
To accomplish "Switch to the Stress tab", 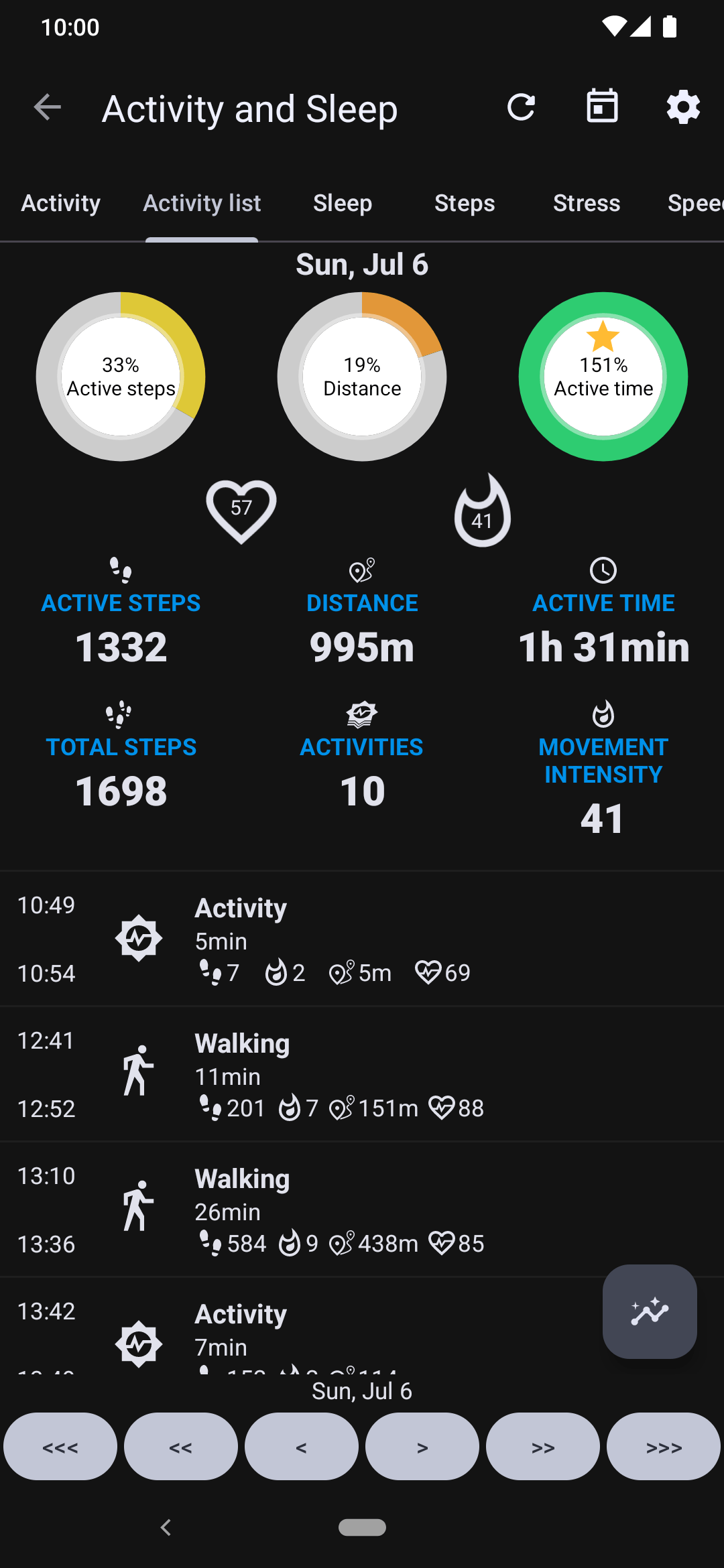I will tap(587, 203).
